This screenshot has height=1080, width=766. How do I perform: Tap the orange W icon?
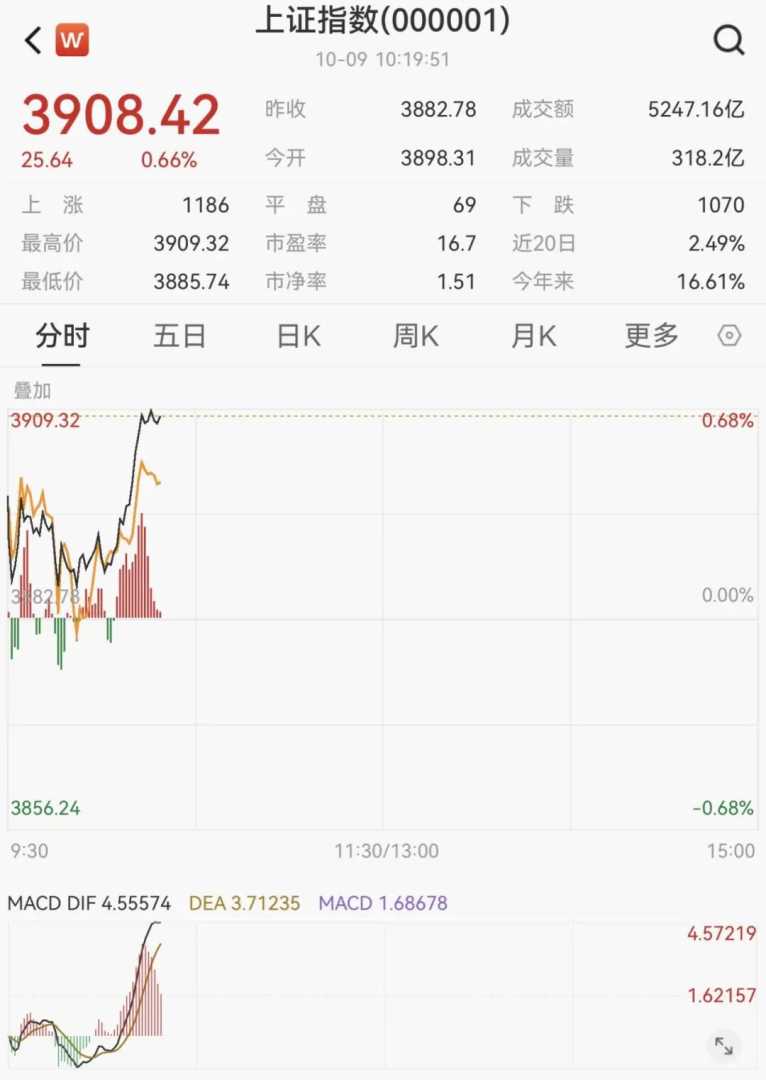click(72, 41)
